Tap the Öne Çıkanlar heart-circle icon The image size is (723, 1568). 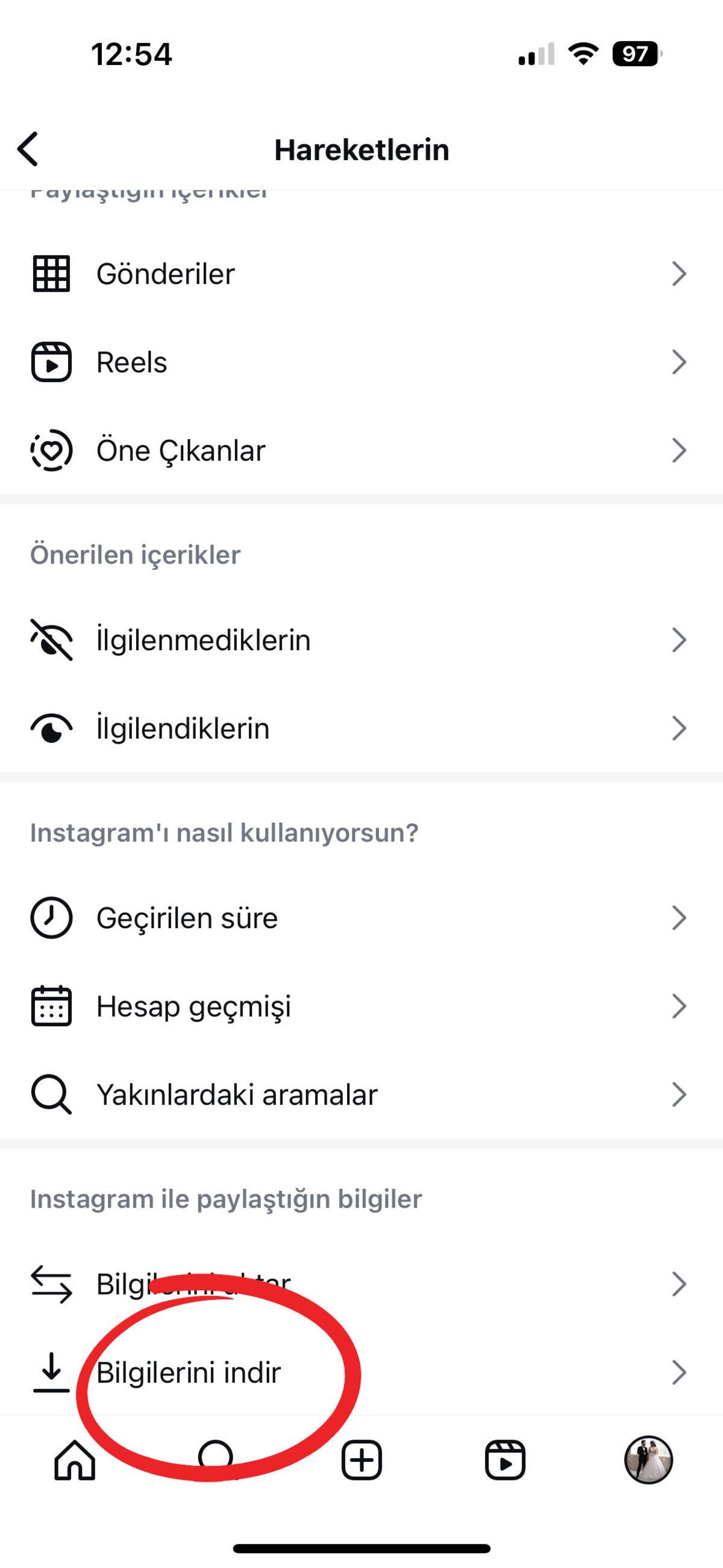(x=52, y=450)
